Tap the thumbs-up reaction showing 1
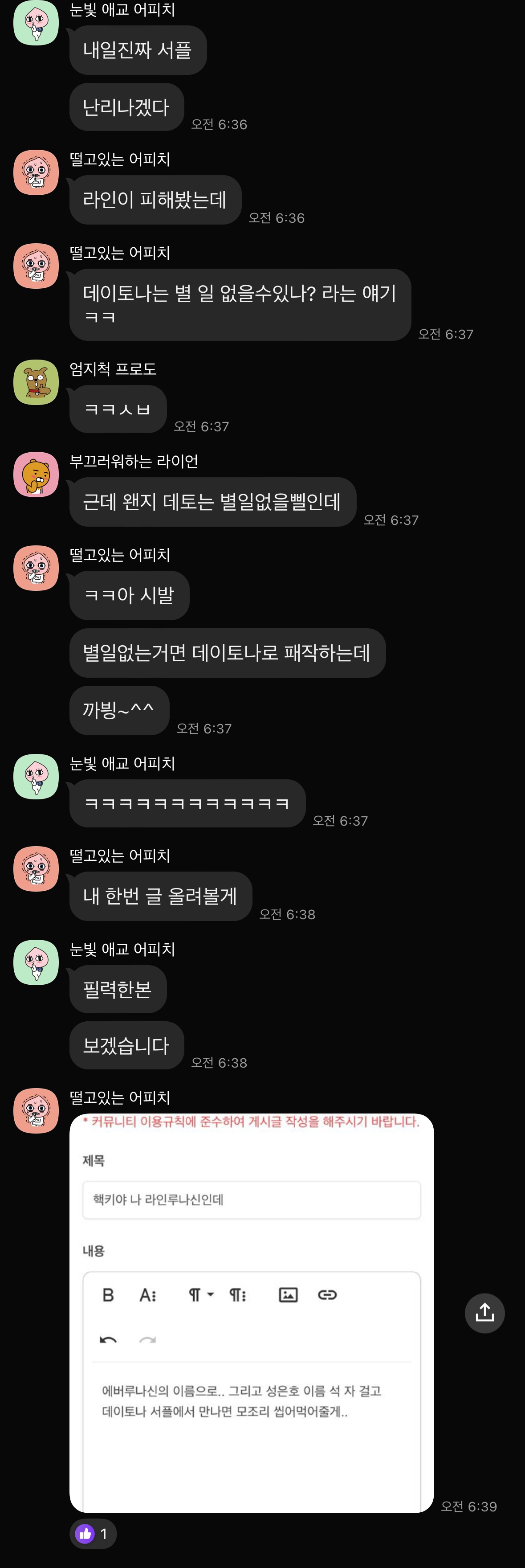Viewport: 525px width, 1568px height. pos(93,1533)
